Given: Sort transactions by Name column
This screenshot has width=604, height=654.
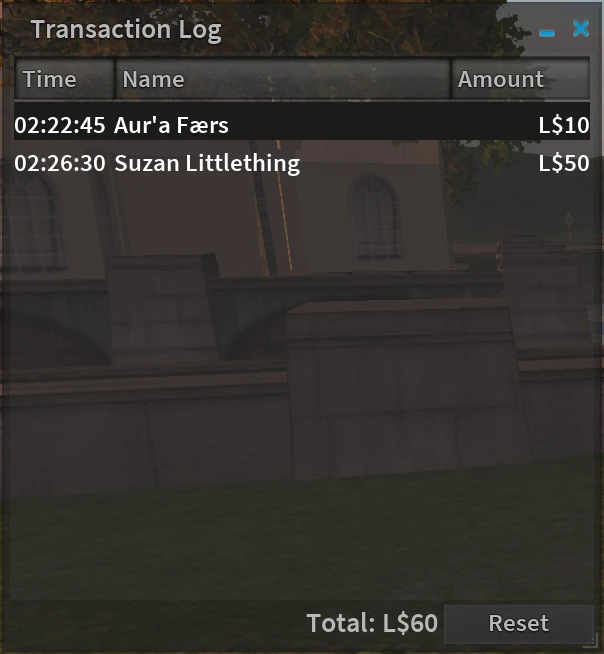Looking at the screenshot, I should (x=282, y=79).
